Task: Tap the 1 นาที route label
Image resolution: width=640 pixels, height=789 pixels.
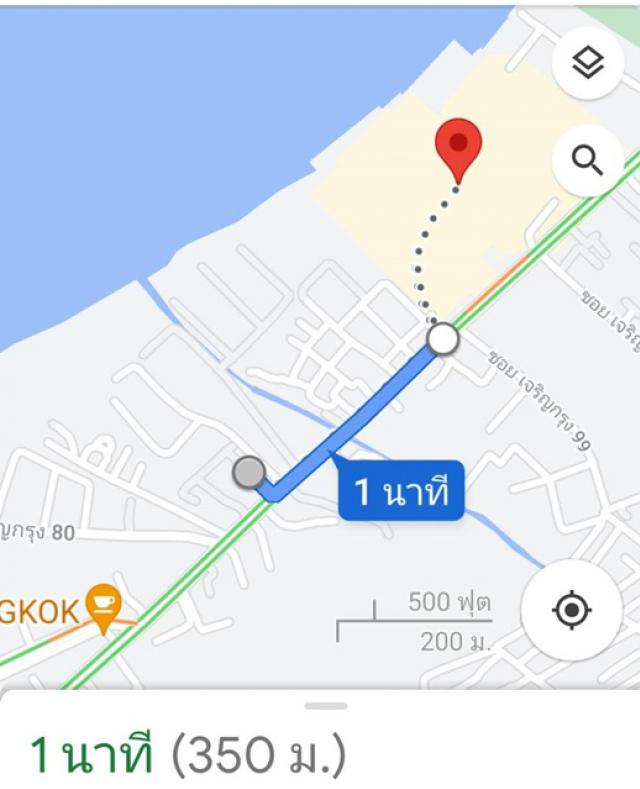Action: click(400, 492)
